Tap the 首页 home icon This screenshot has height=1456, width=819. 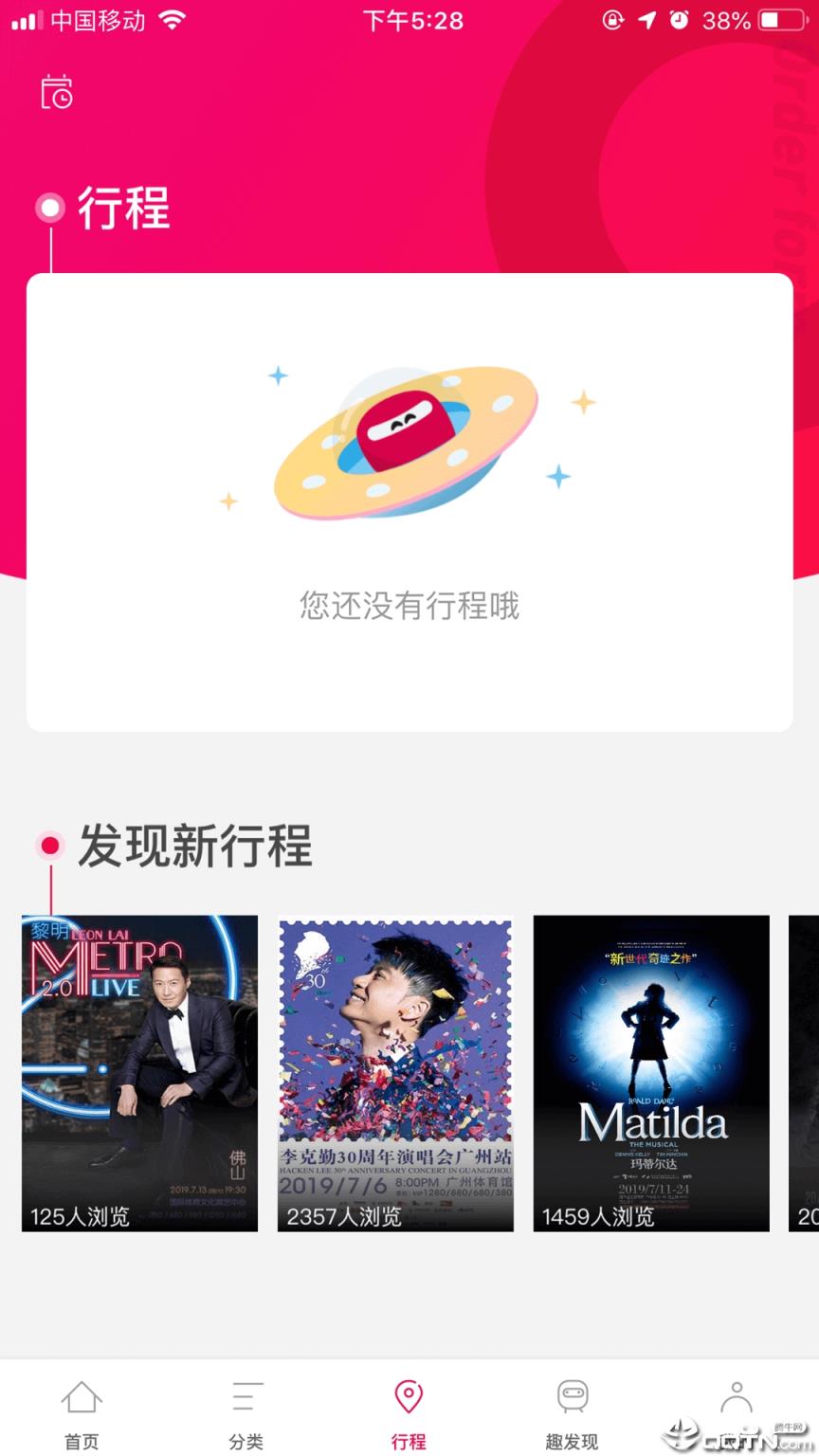[82, 1397]
